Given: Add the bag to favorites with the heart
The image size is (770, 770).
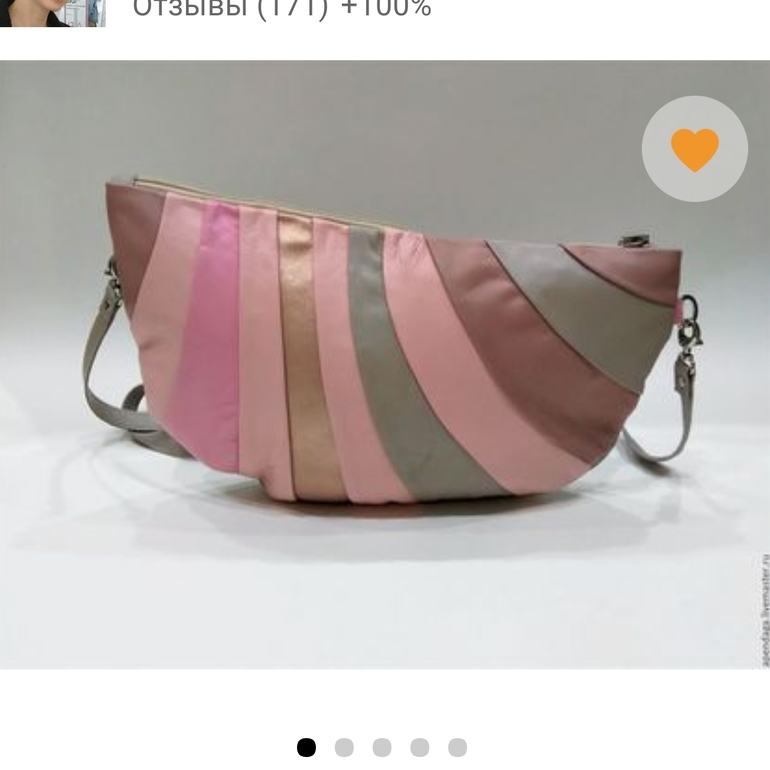Looking at the screenshot, I should click(694, 150).
